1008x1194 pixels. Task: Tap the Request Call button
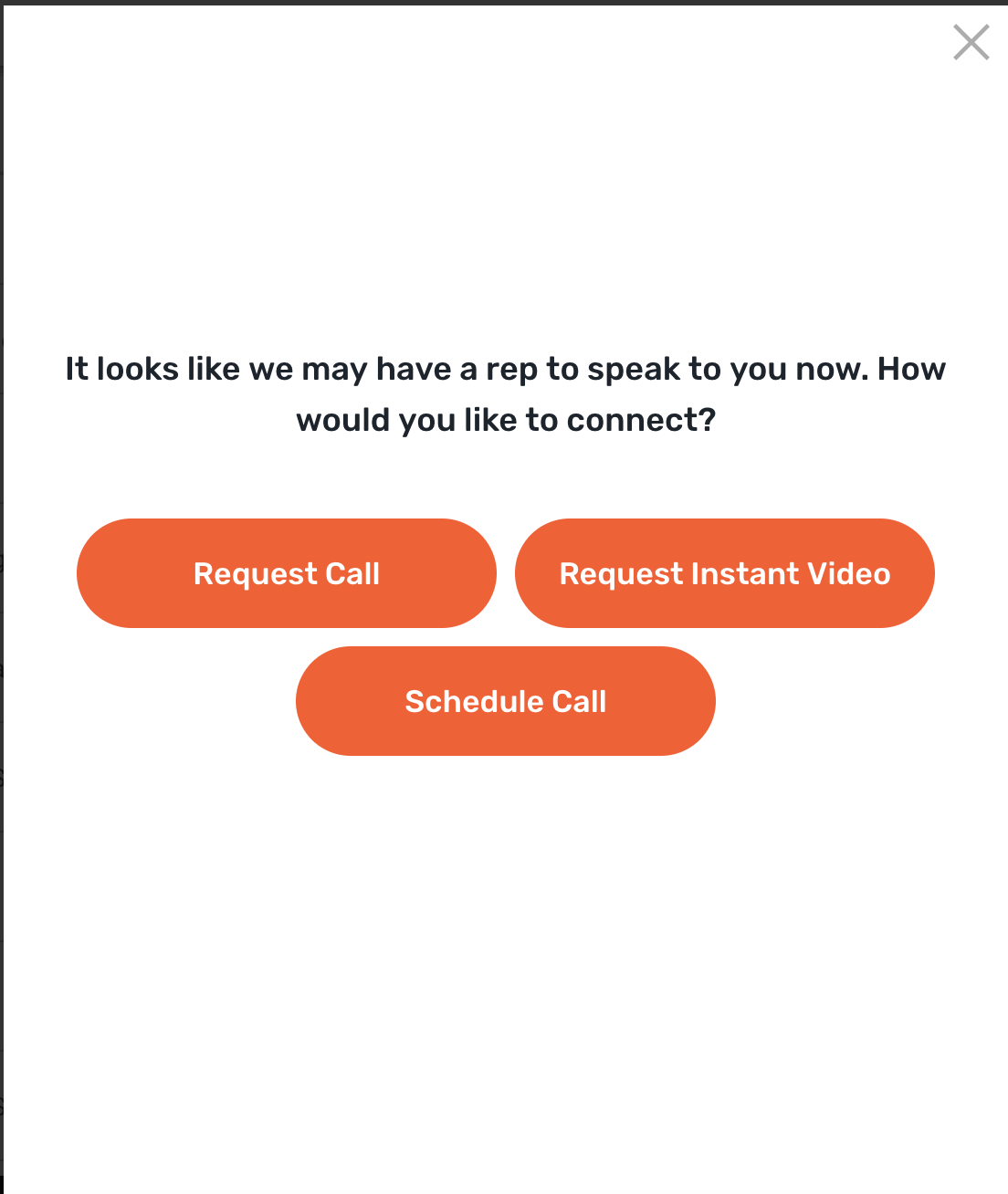coord(287,573)
